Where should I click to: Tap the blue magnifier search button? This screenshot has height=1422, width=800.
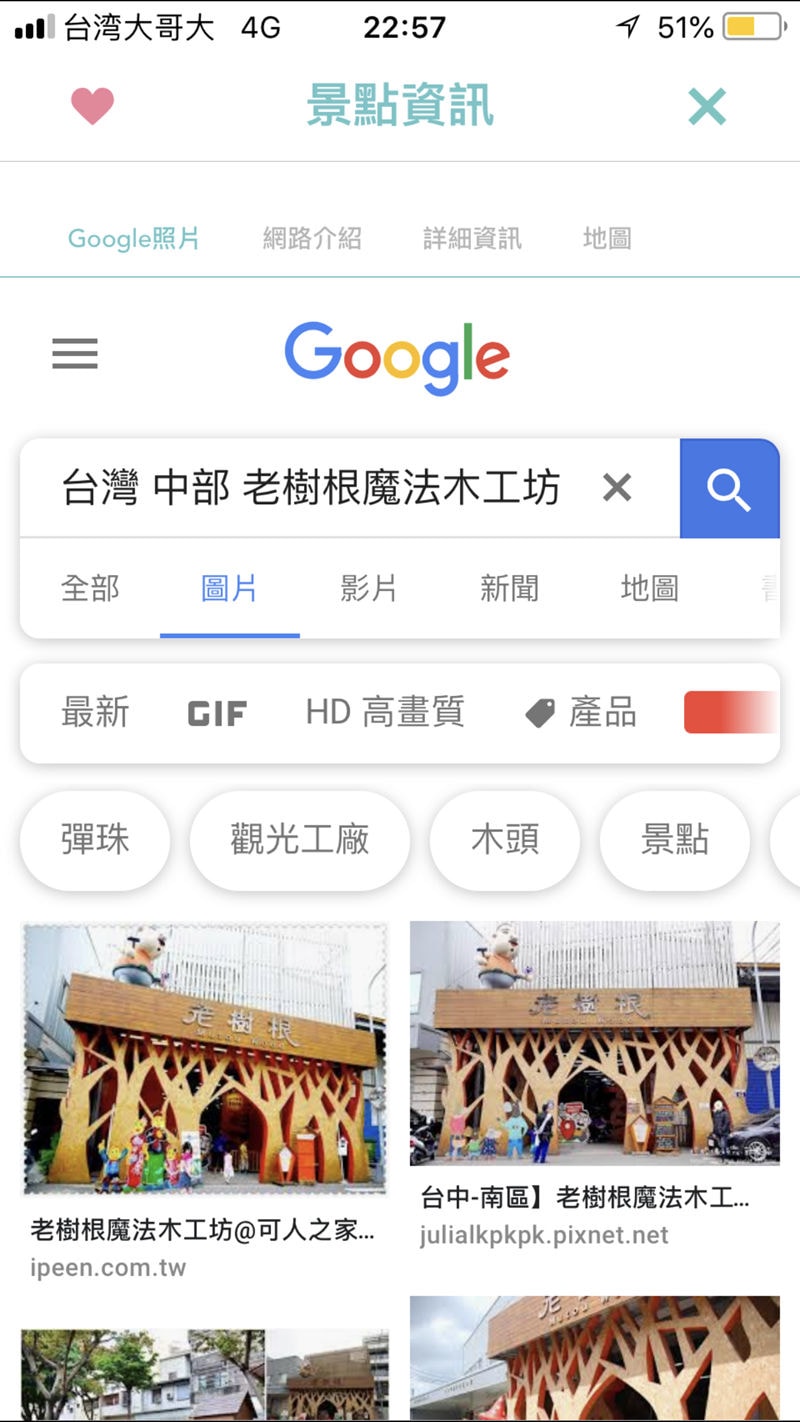(x=729, y=489)
